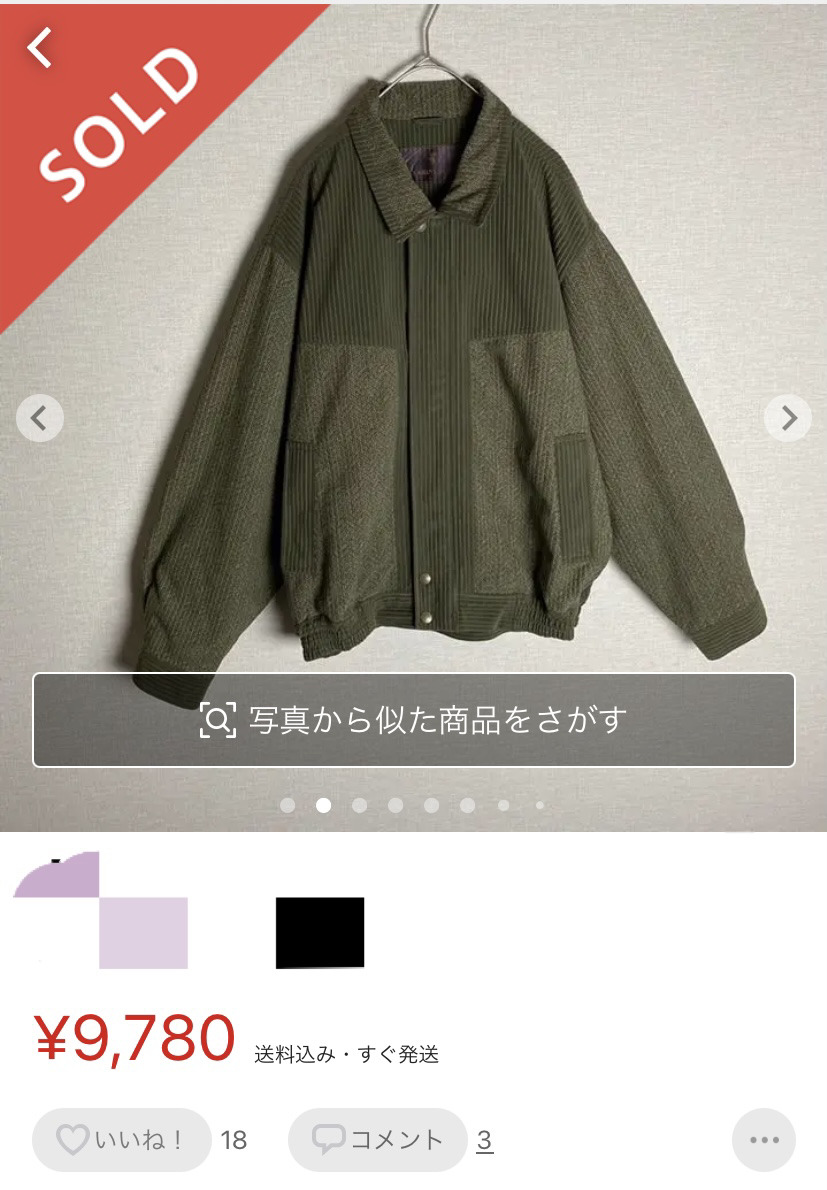Open the underlined comment count 3
The image size is (827, 1190).
pos(484,1140)
